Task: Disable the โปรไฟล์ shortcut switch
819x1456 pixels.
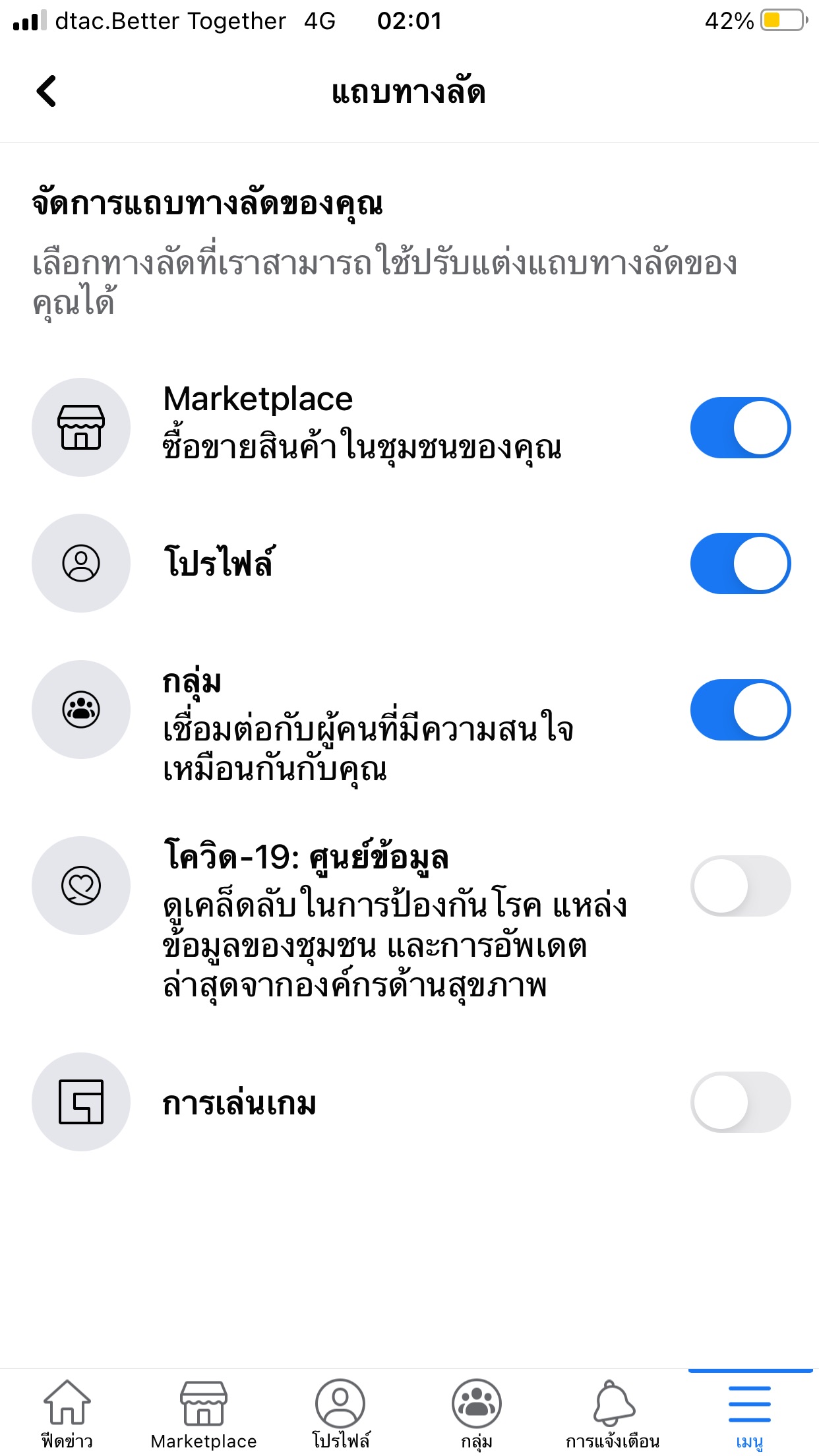Action: pos(740,563)
